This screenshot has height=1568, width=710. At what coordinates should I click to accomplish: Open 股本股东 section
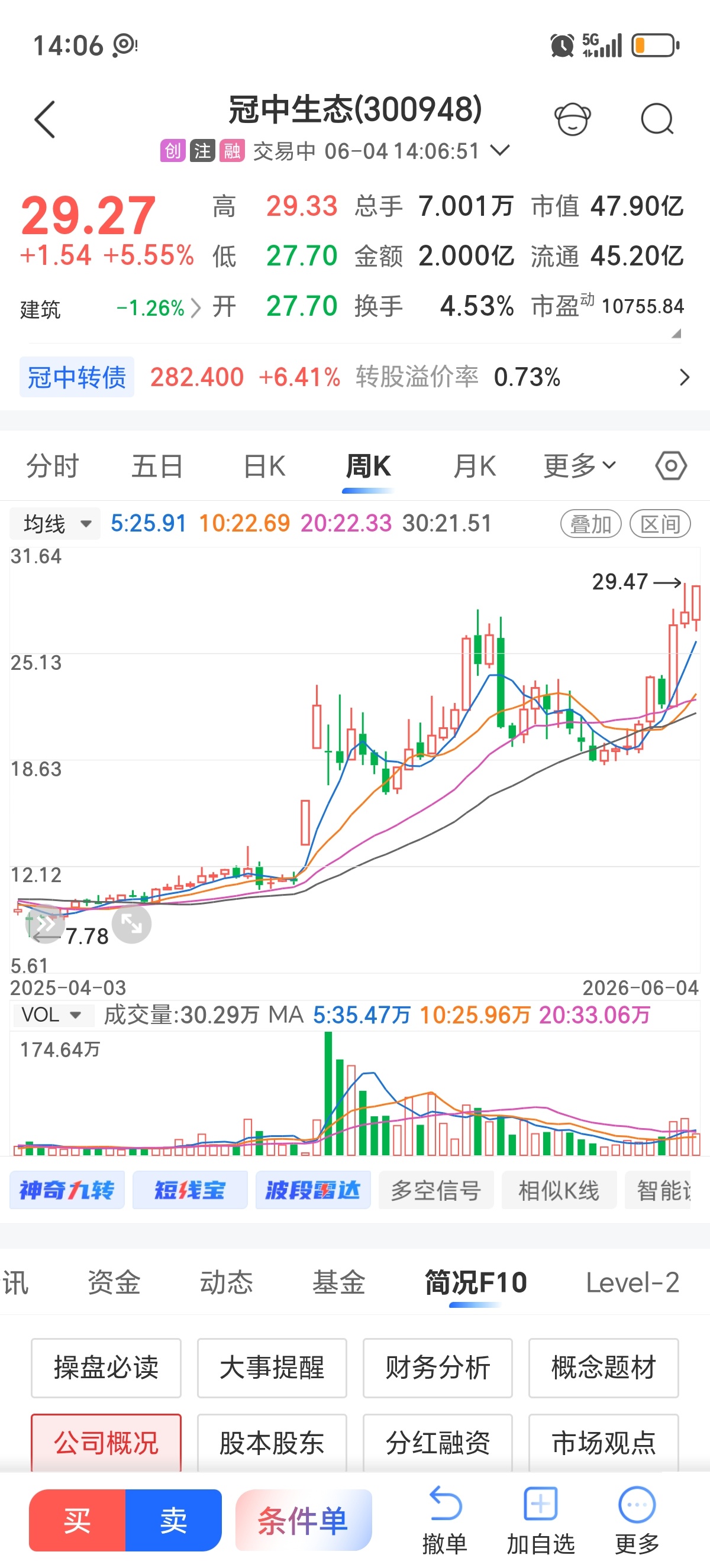point(272,1443)
